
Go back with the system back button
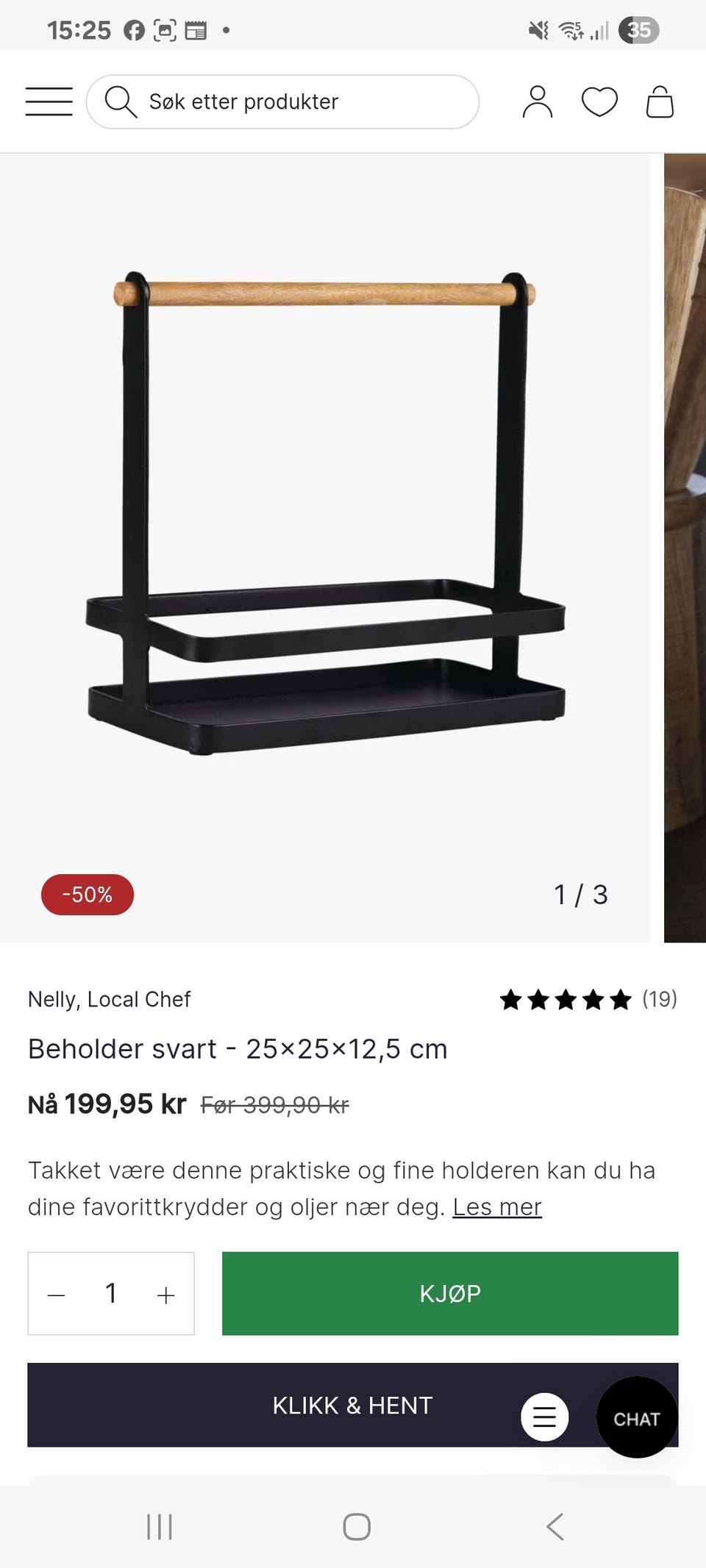(555, 1527)
